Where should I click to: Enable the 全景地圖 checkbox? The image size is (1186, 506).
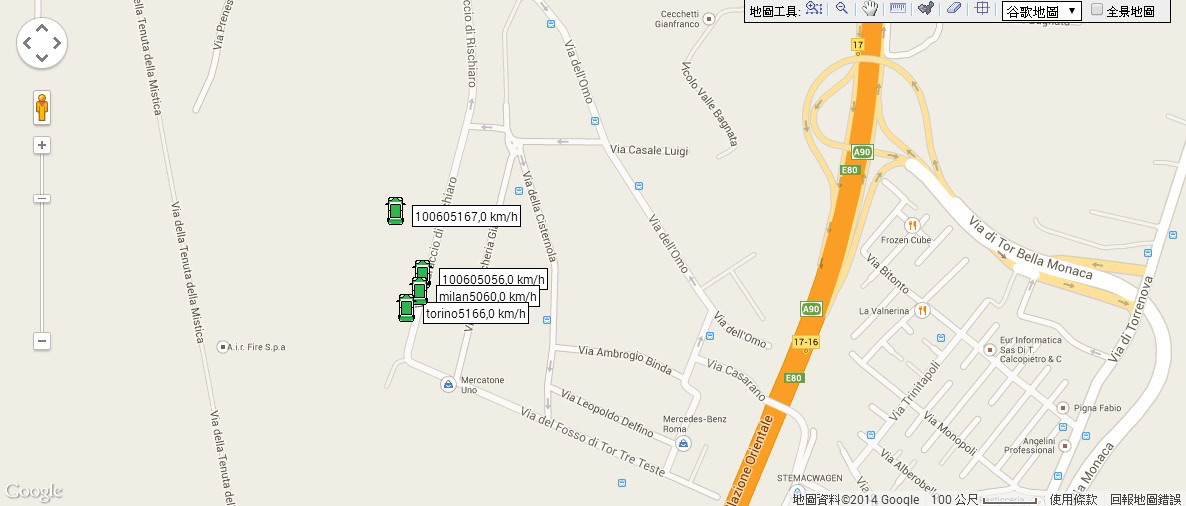pos(1097,10)
